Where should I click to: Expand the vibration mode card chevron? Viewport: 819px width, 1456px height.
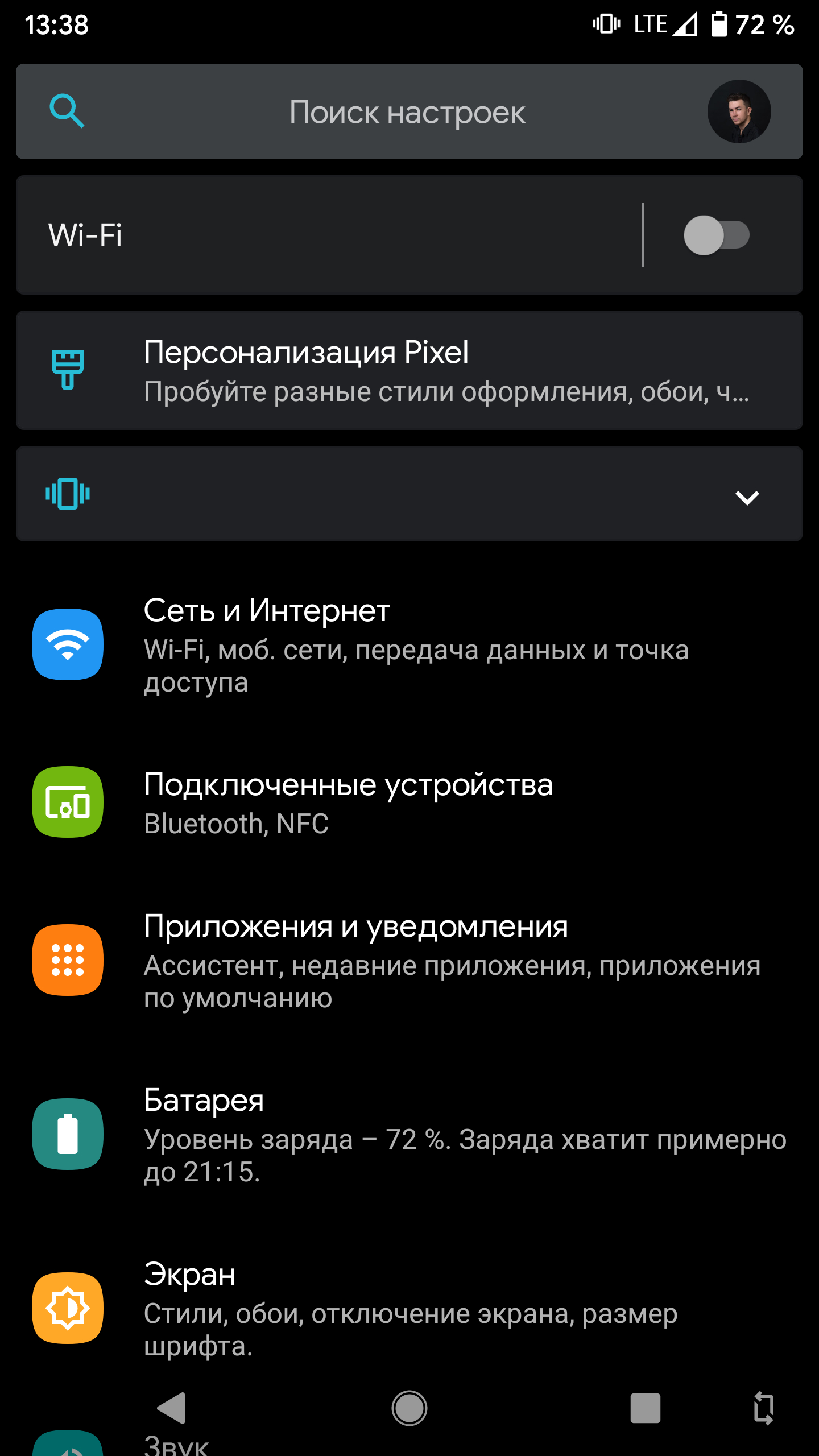coord(746,497)
